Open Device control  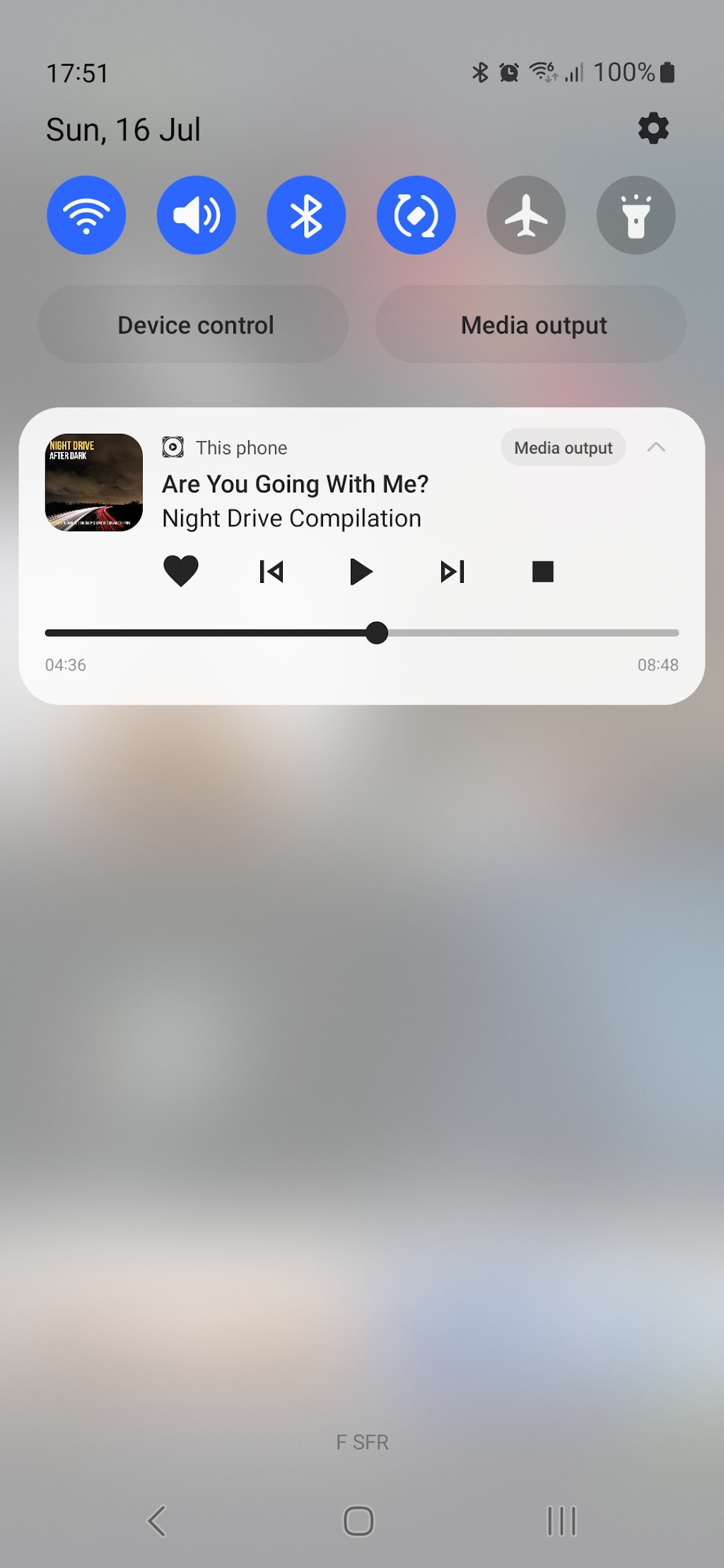pyautogui.click(x=194, y=325)
